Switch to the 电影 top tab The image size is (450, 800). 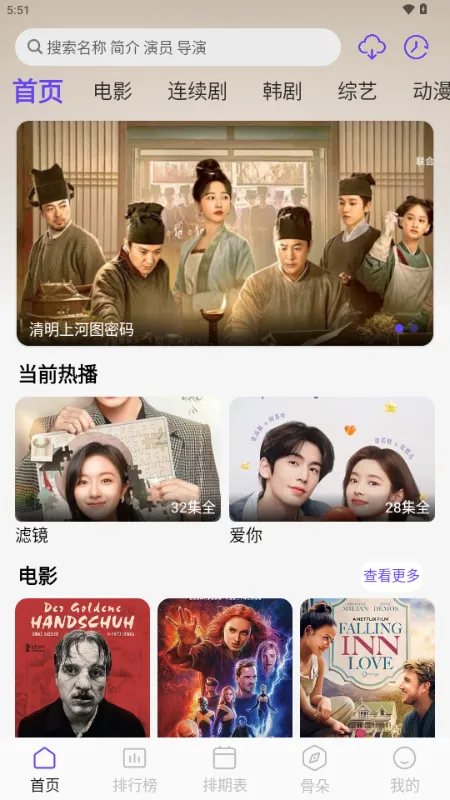[113, 91]
